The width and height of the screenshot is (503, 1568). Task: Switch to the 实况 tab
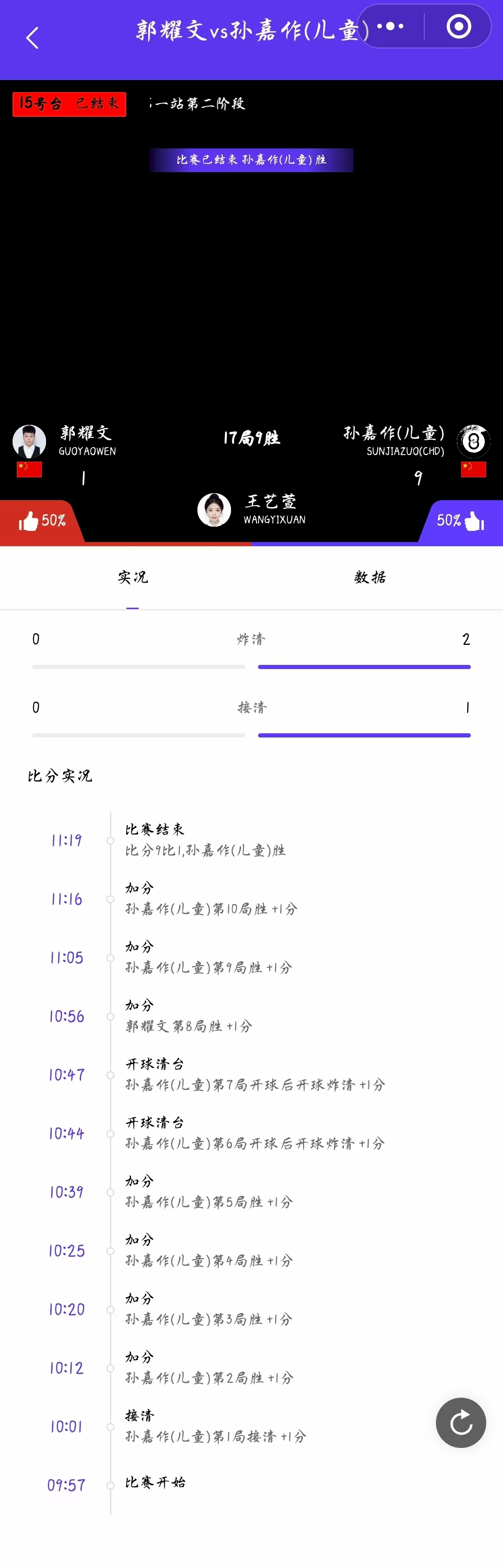(x=133, y=577)
